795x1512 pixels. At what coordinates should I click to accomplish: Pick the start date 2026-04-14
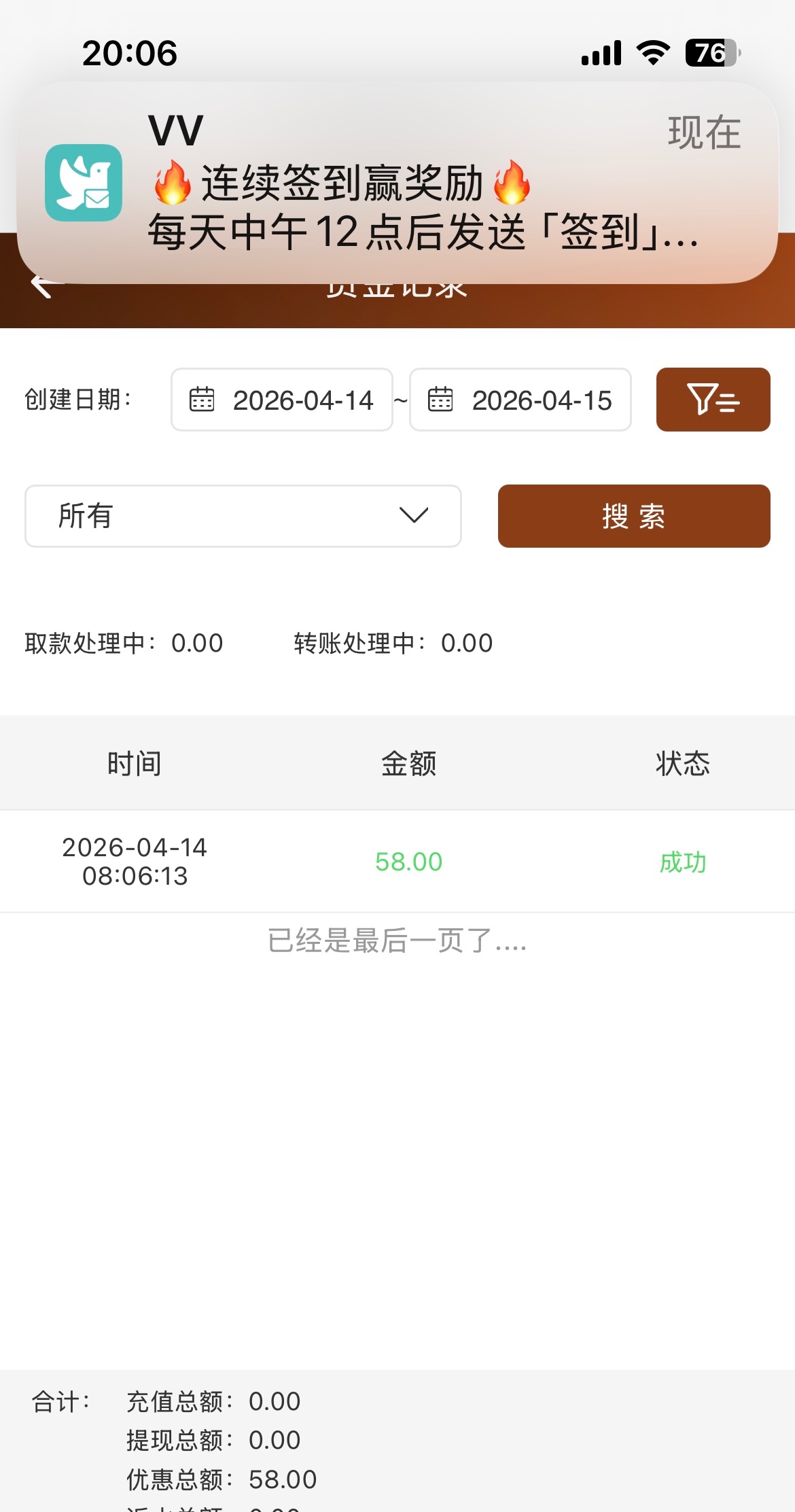[x=282, y=400]
